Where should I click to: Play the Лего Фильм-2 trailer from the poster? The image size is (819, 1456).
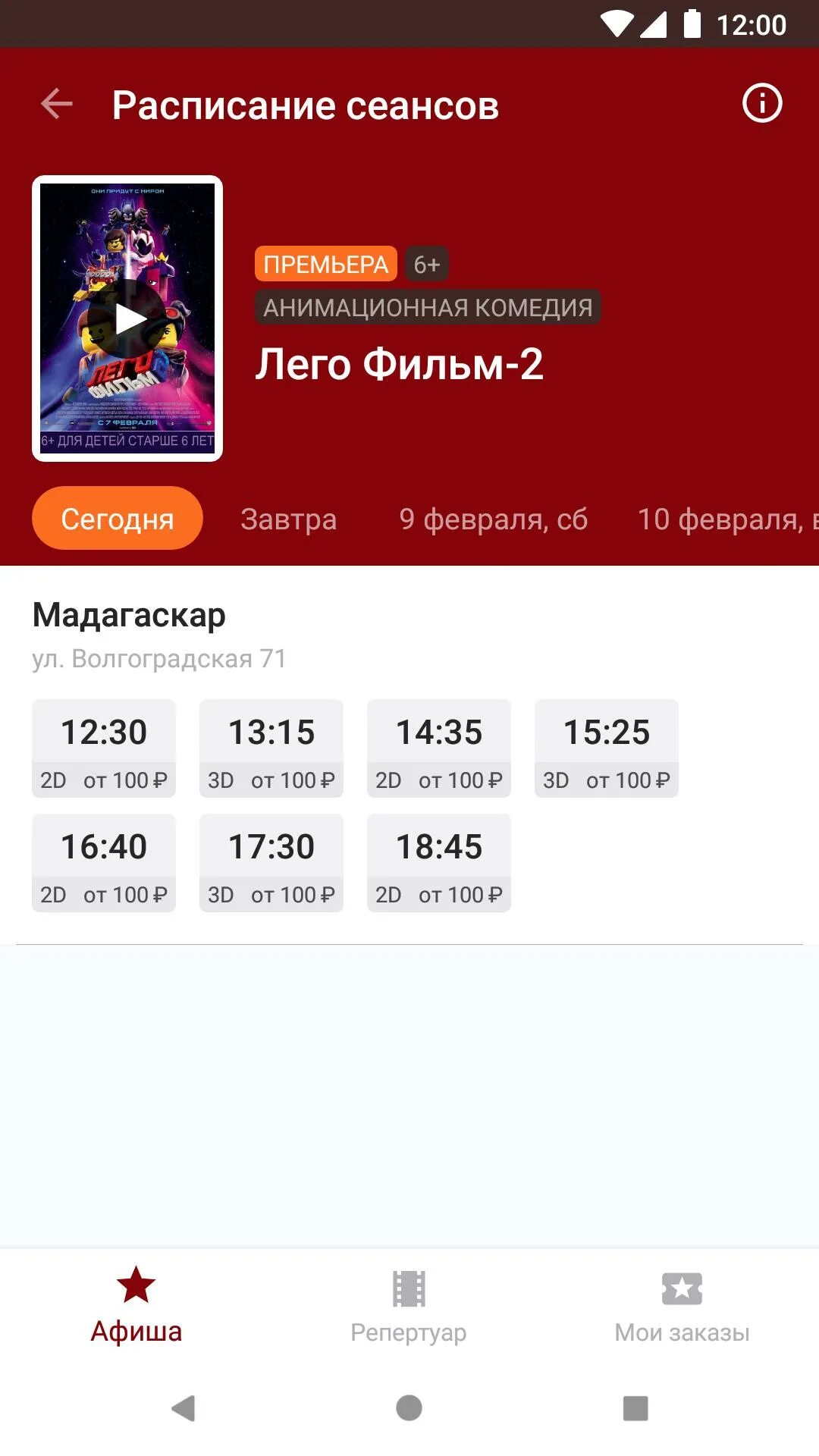(127, 318)
